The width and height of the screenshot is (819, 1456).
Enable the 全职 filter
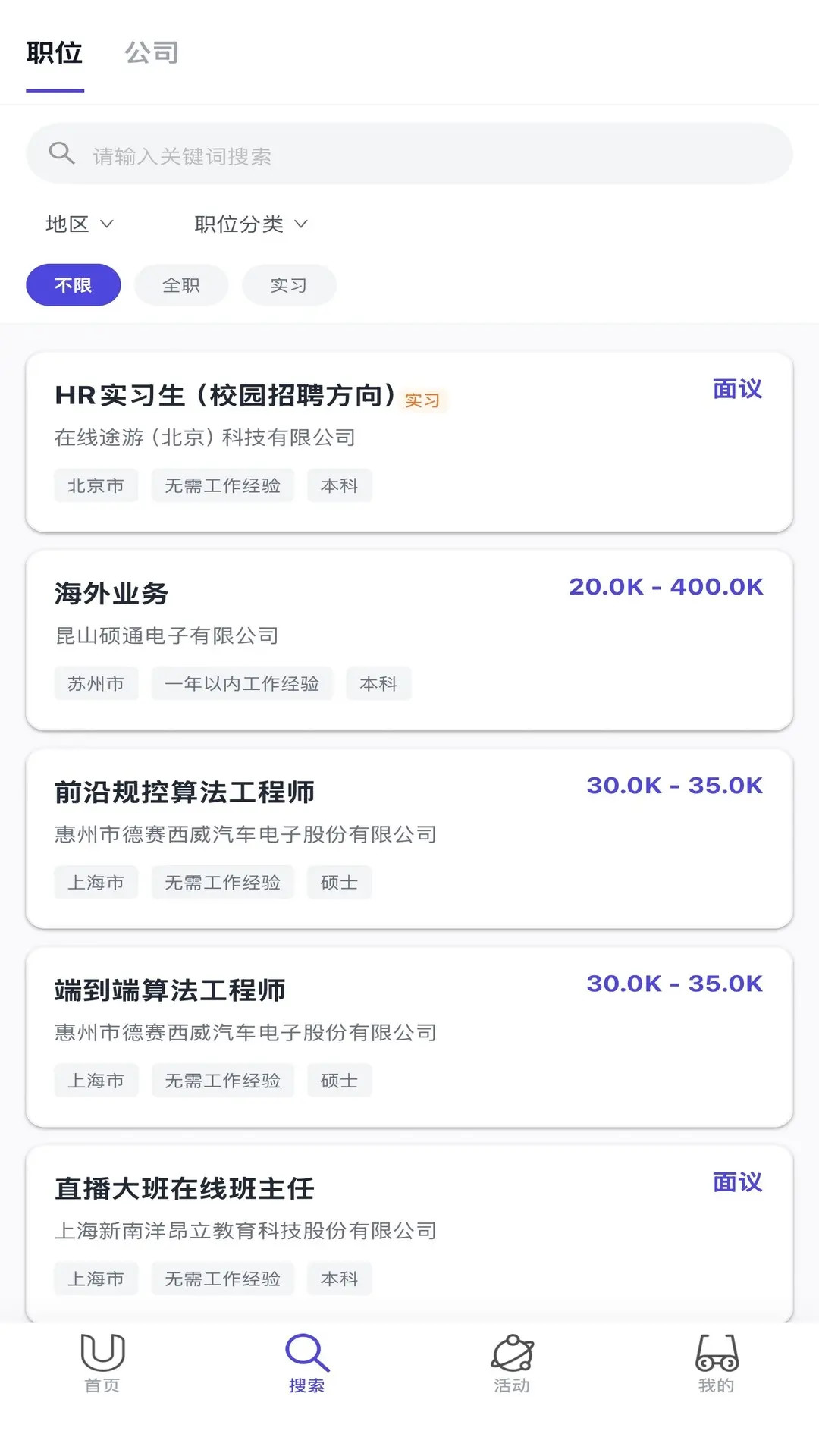pyautogui.click(x=180, y=284)
